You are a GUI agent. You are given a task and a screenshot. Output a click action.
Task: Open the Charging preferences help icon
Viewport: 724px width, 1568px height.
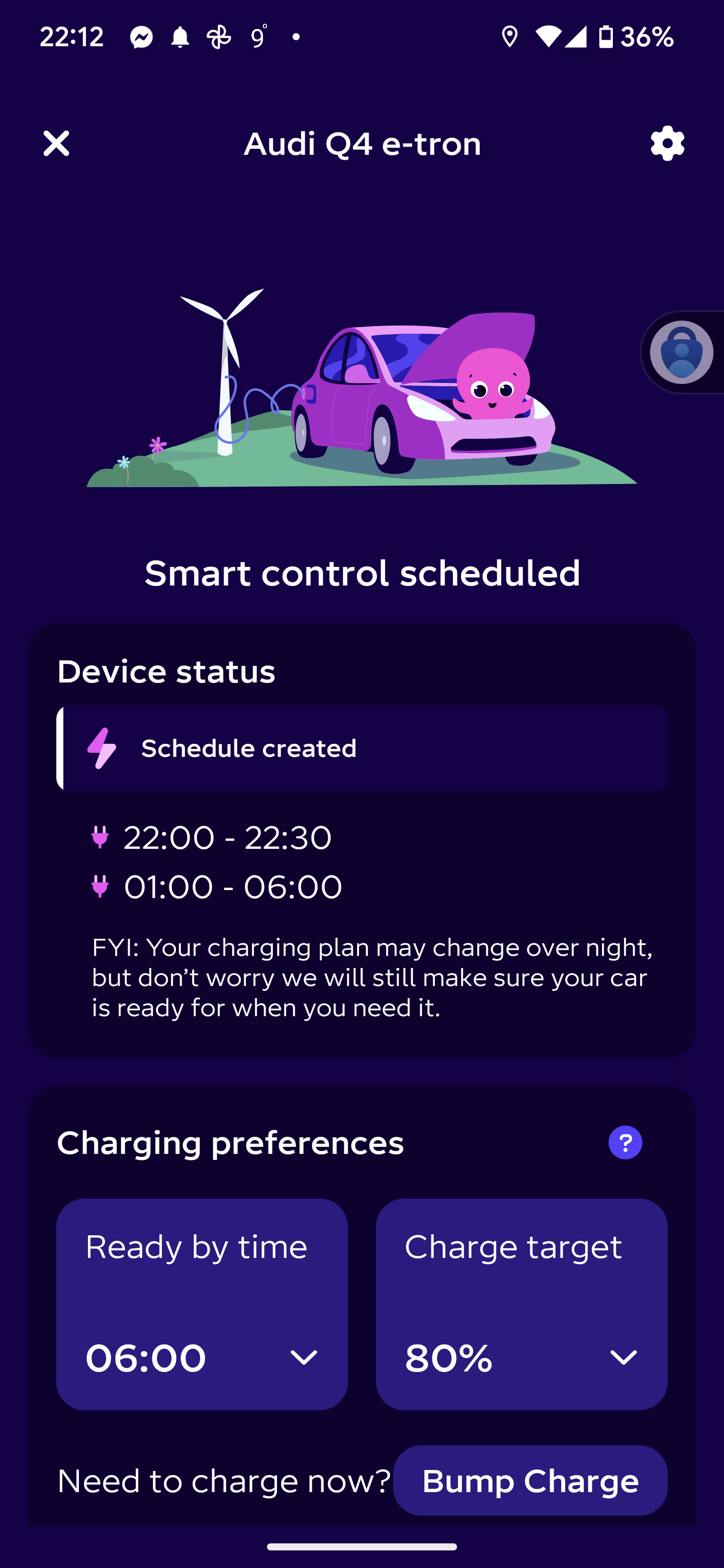(625, 1142)
